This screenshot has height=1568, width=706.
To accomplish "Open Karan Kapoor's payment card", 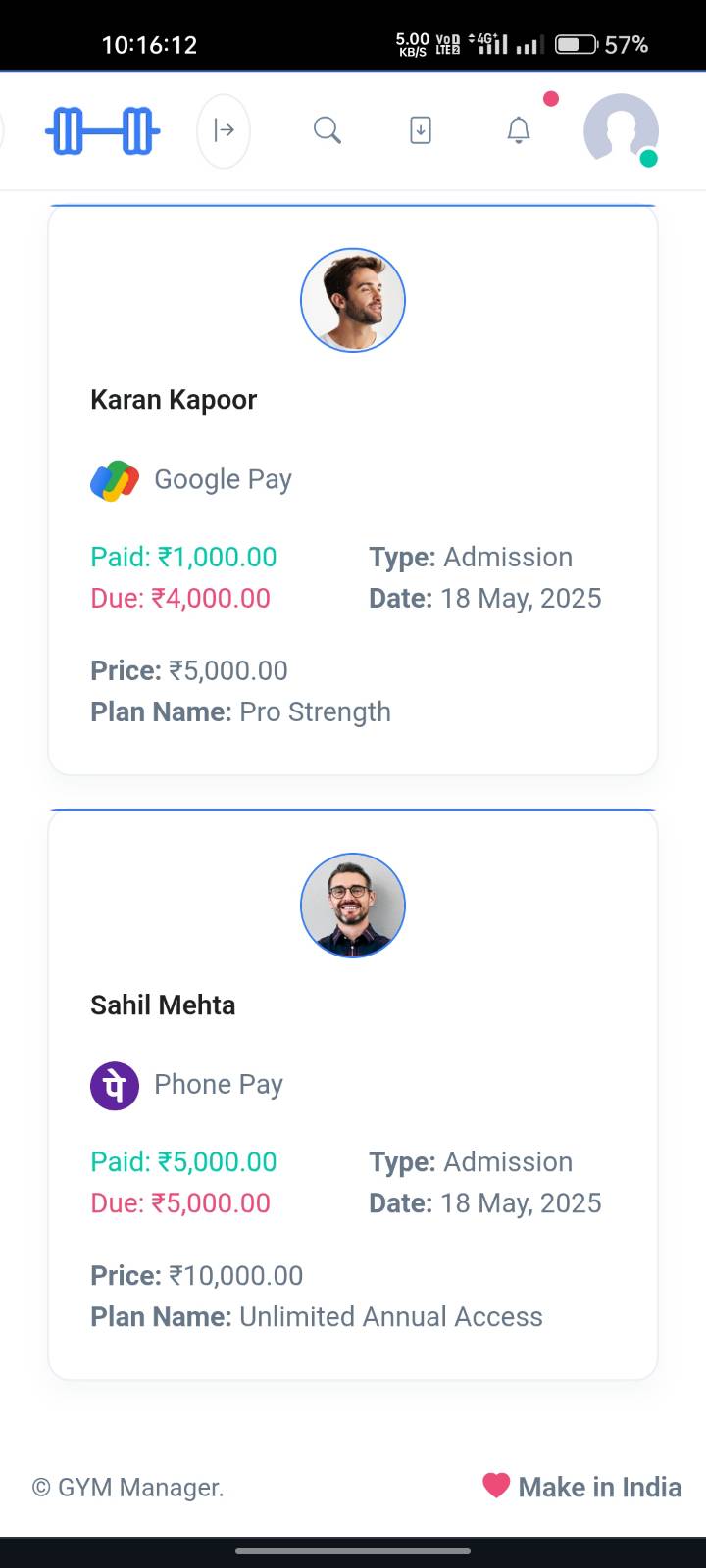I will pos(353,490).
